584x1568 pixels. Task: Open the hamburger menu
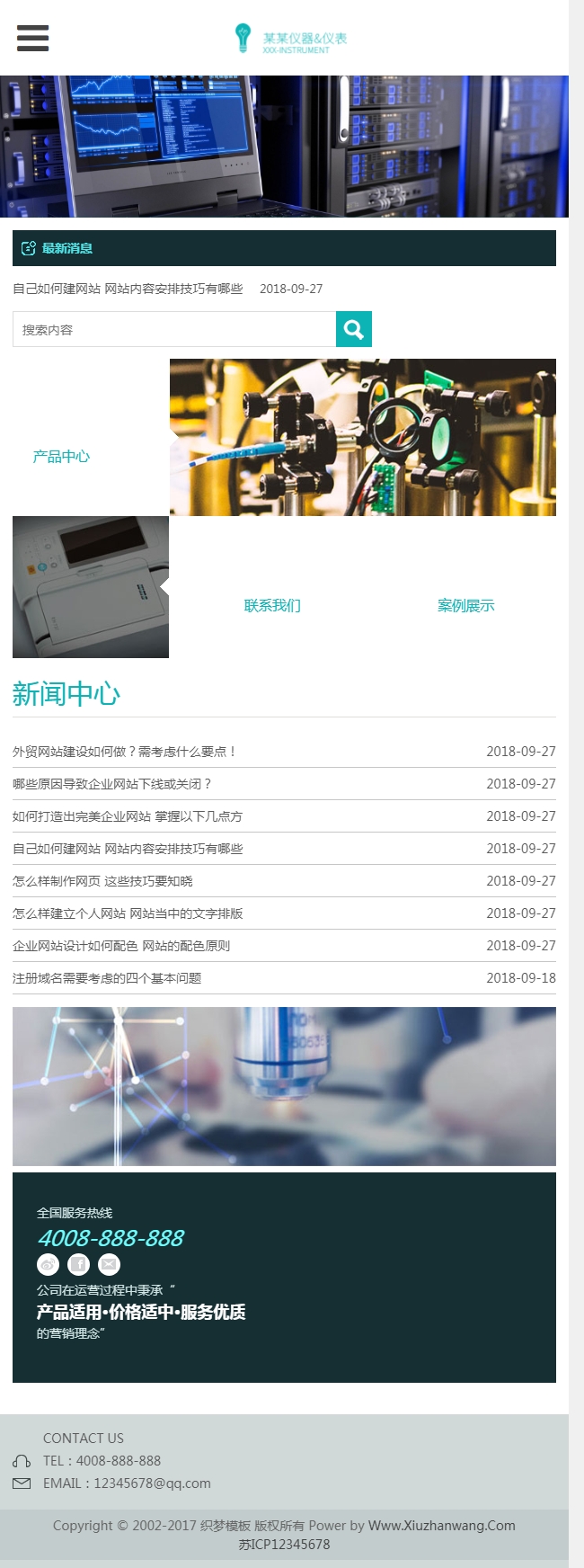pos(32,38)
